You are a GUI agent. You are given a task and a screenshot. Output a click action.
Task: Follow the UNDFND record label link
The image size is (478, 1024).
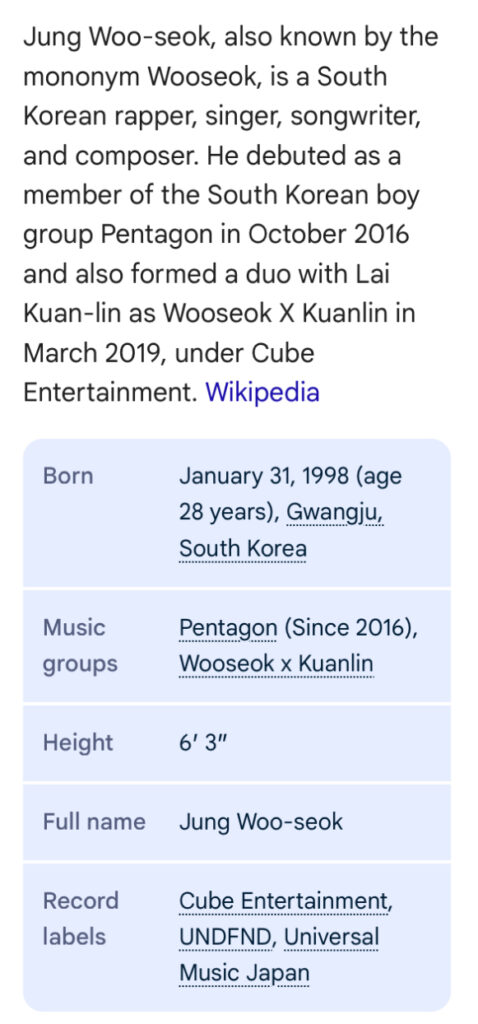(x=228, y=937)
